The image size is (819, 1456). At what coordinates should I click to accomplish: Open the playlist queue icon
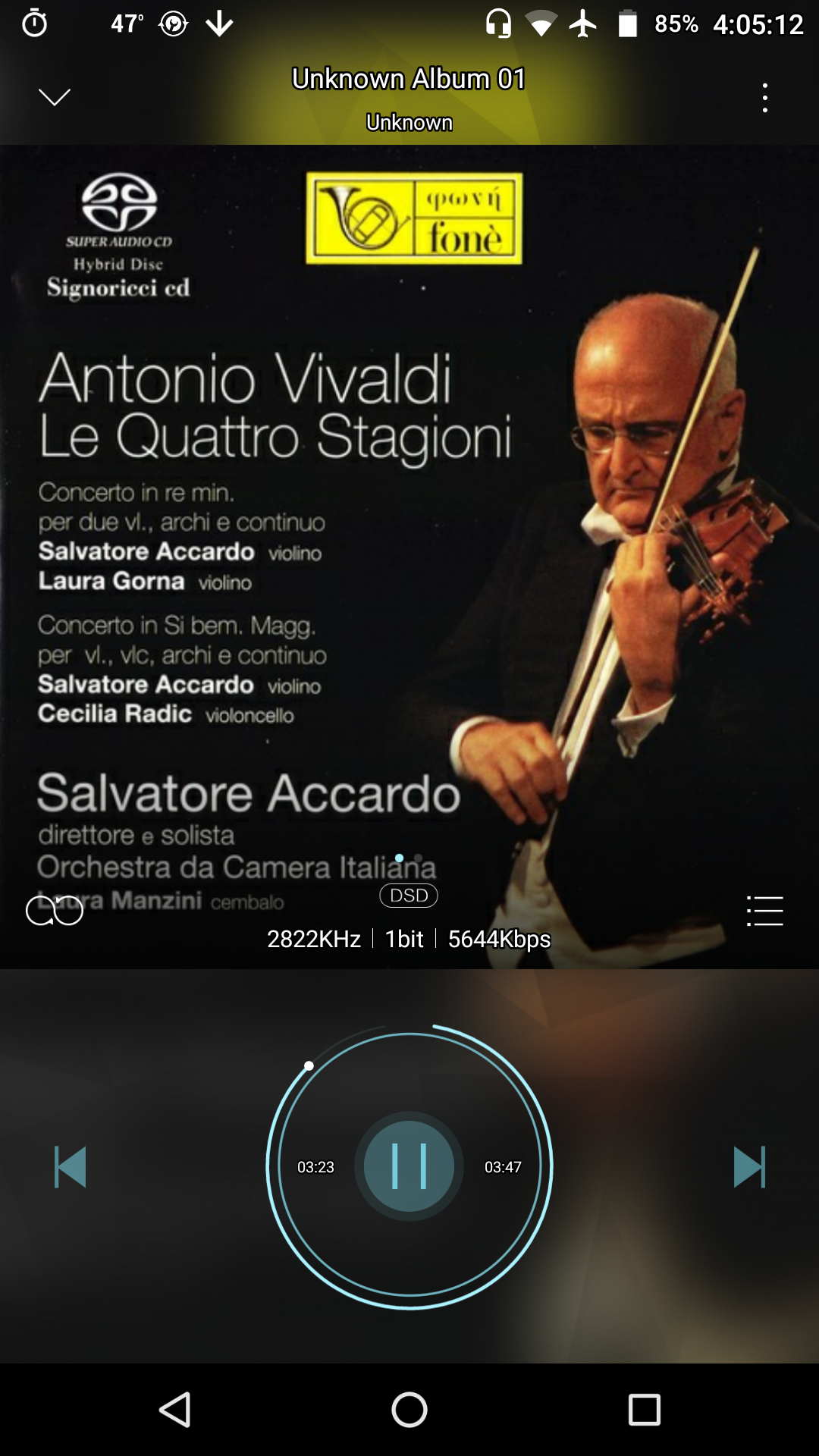(x=764, y=911)
